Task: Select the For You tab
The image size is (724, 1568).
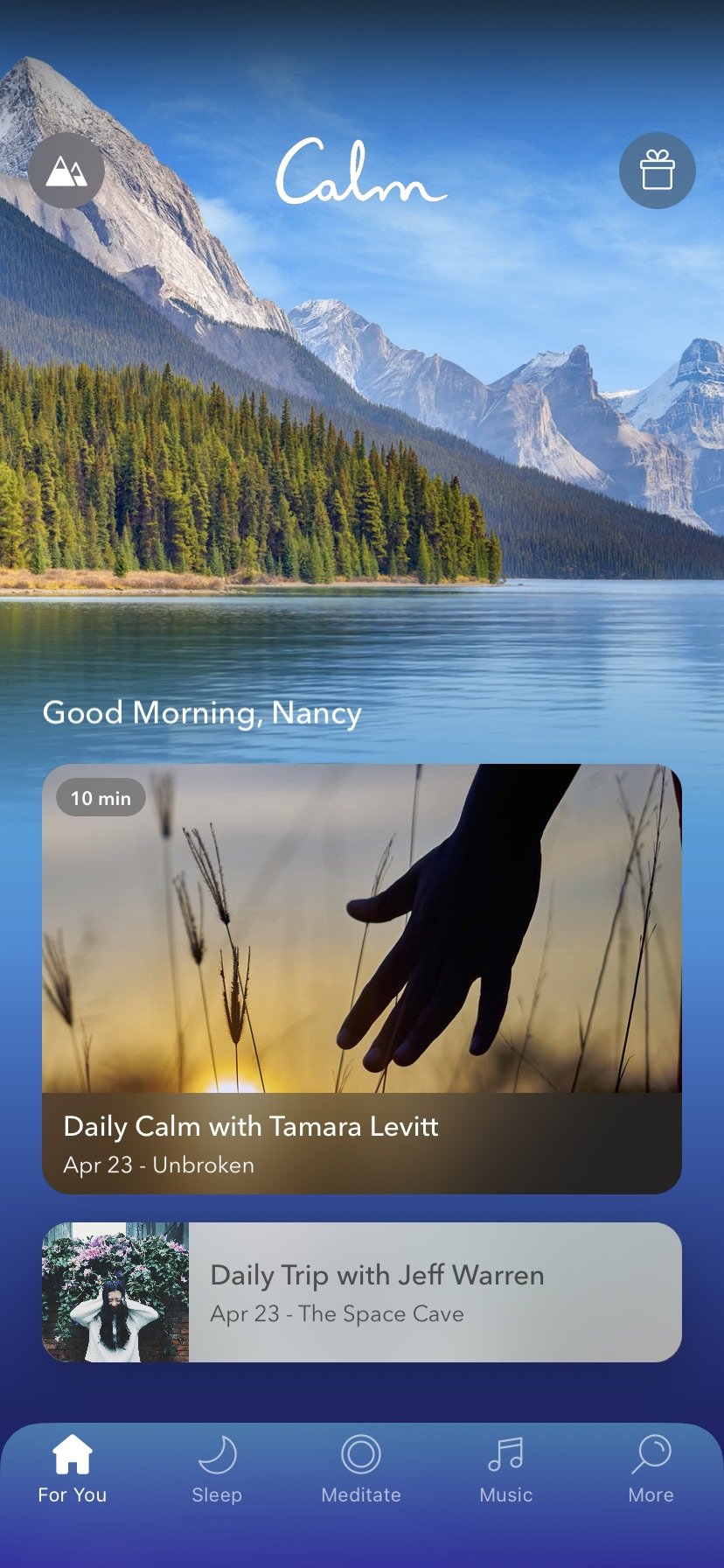Action: (73, 1470)
